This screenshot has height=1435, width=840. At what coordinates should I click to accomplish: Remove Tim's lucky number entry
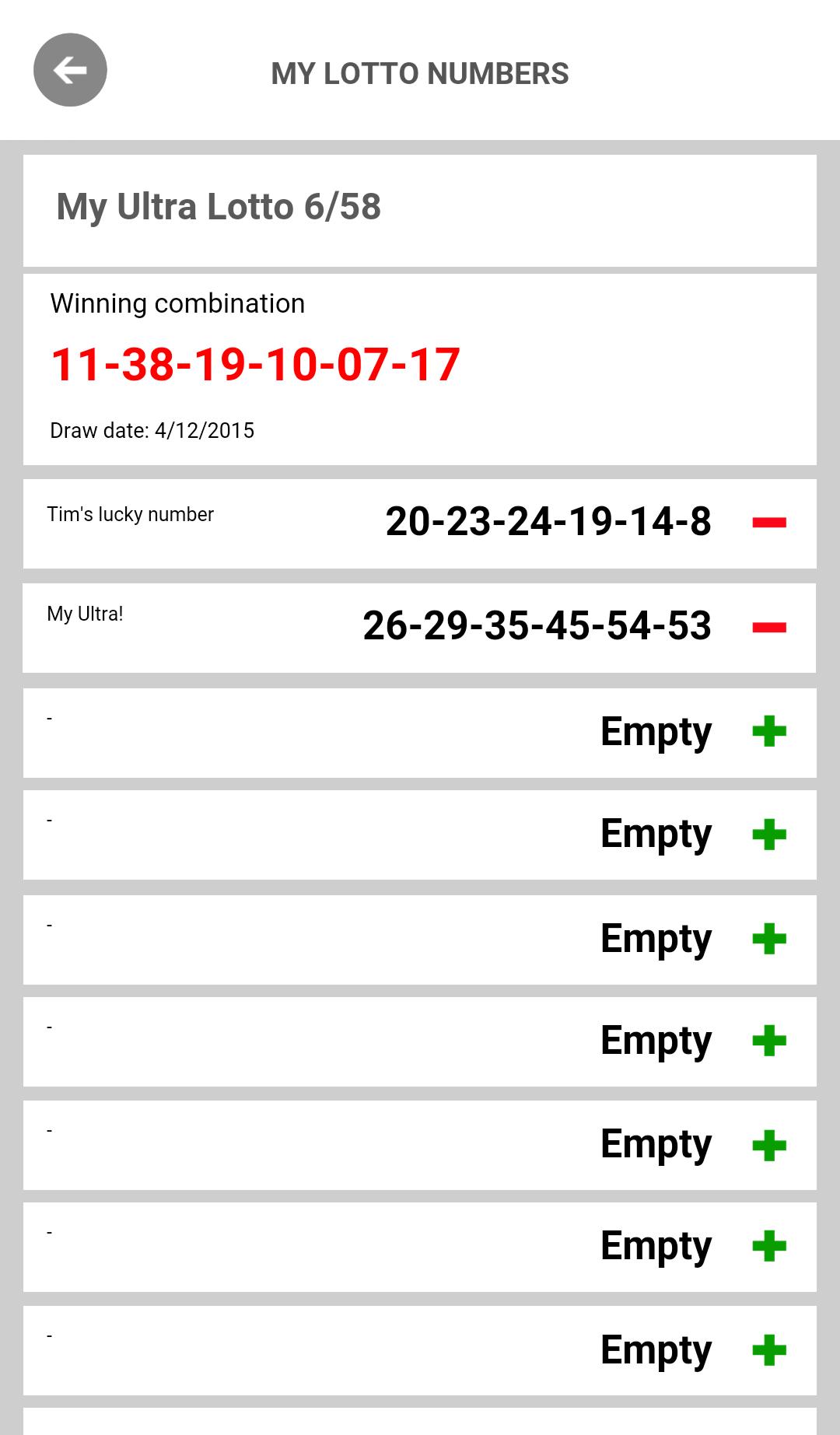(769, 523)
